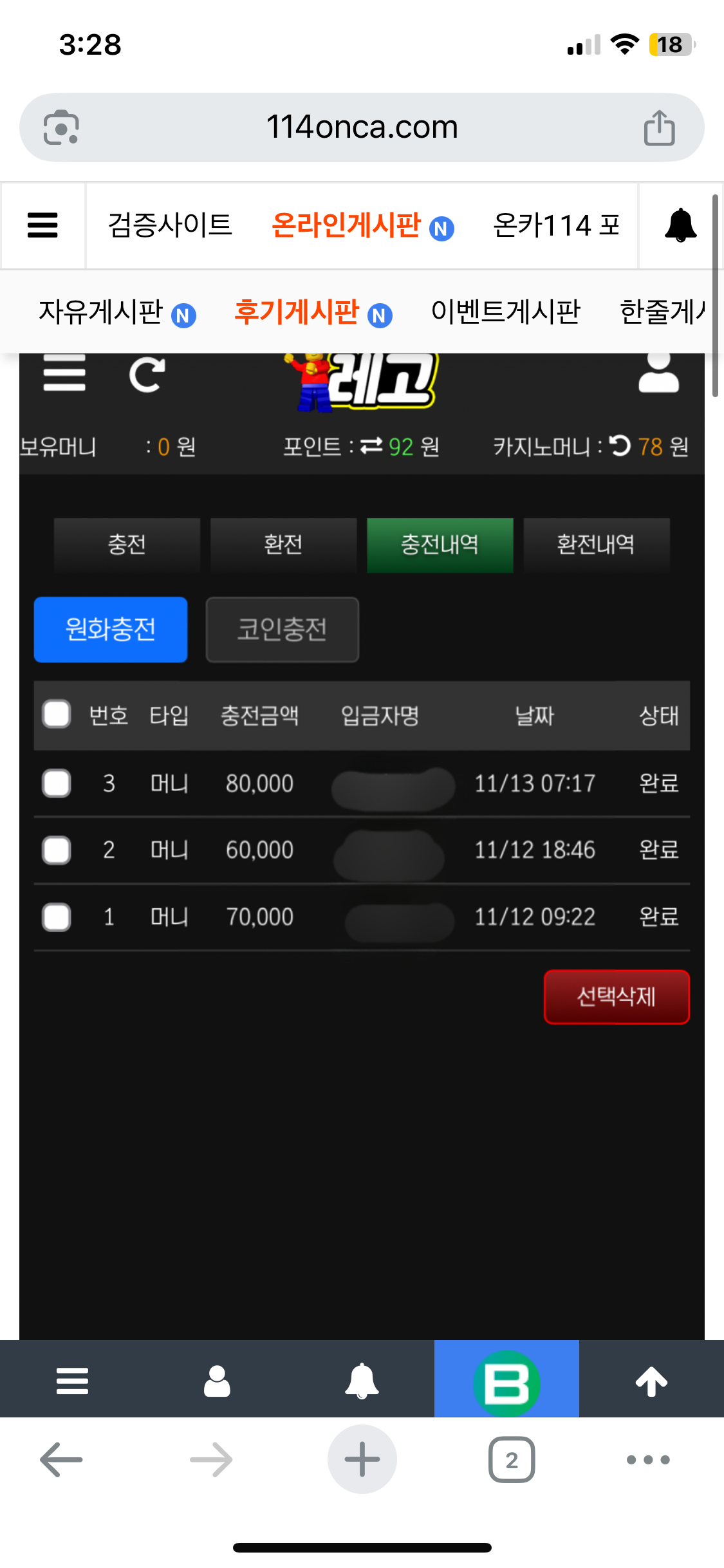Image resolution: width=724 pixels, height=1568 pixels.
Task: Open the bottom bar list menu
Action: (x=72, y=1381)
